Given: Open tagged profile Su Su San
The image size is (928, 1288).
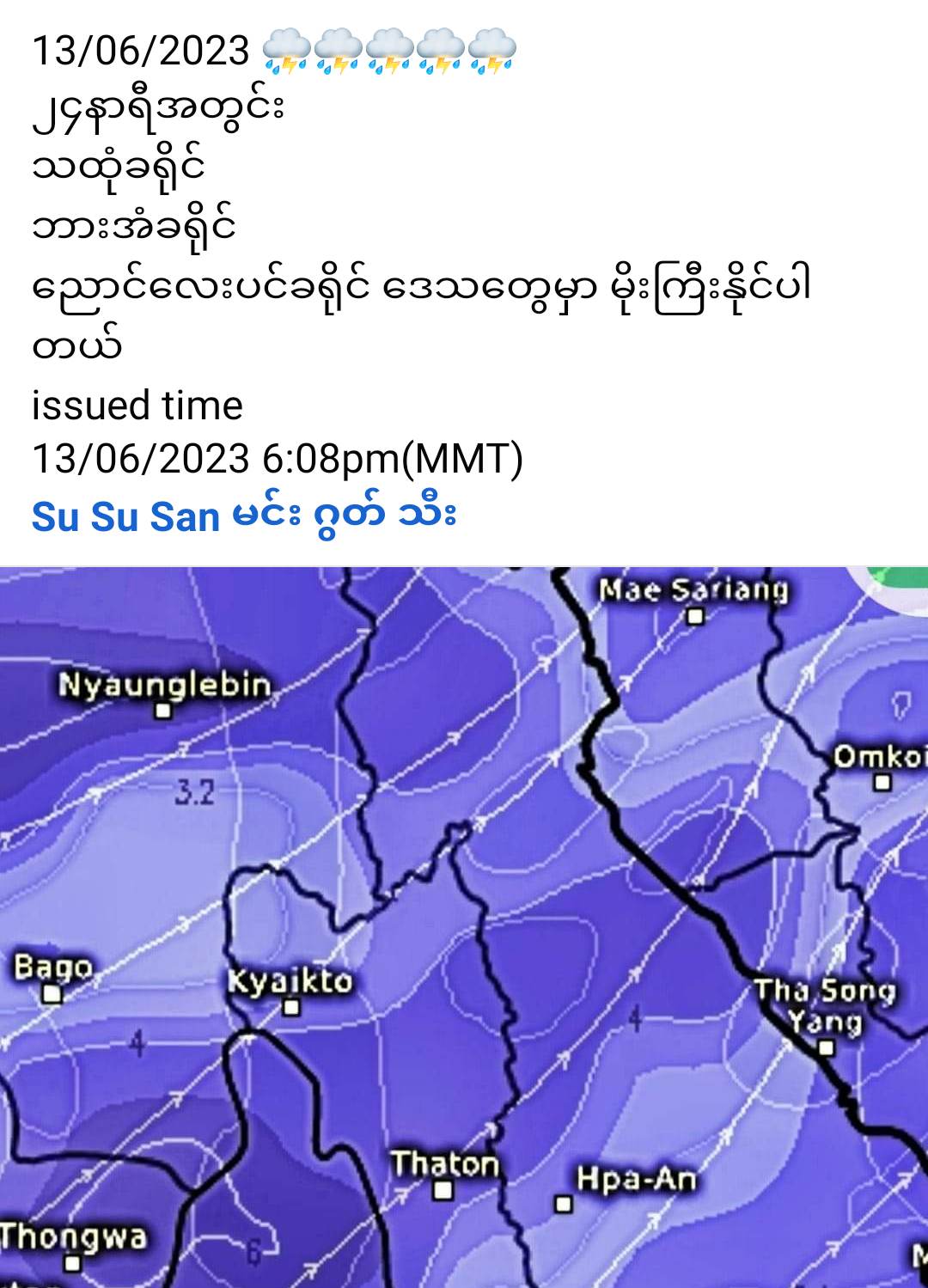Looking at the screenshot, I should [x=125, y=517].
